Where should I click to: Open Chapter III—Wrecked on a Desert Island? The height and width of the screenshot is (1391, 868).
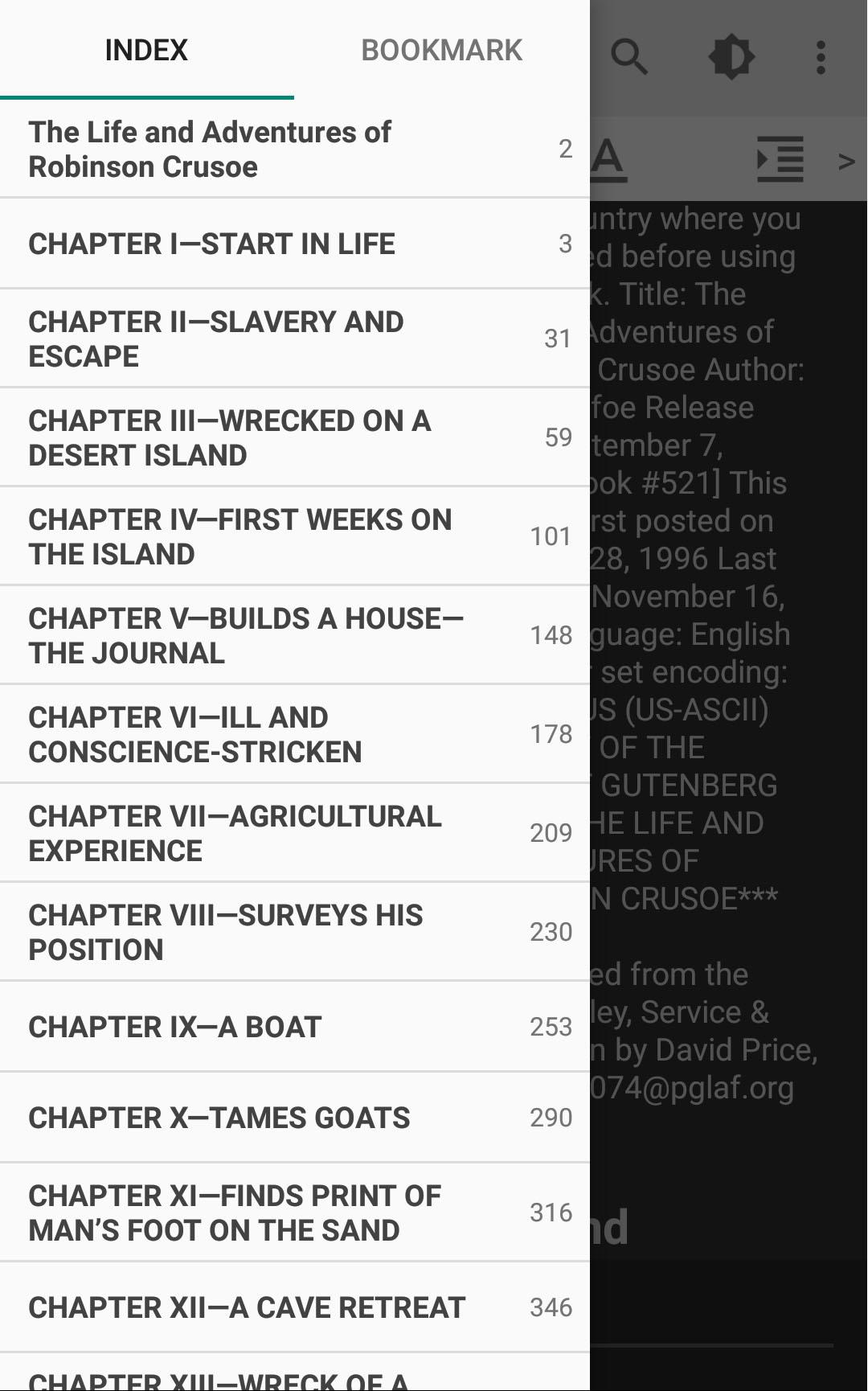[294, 437]
